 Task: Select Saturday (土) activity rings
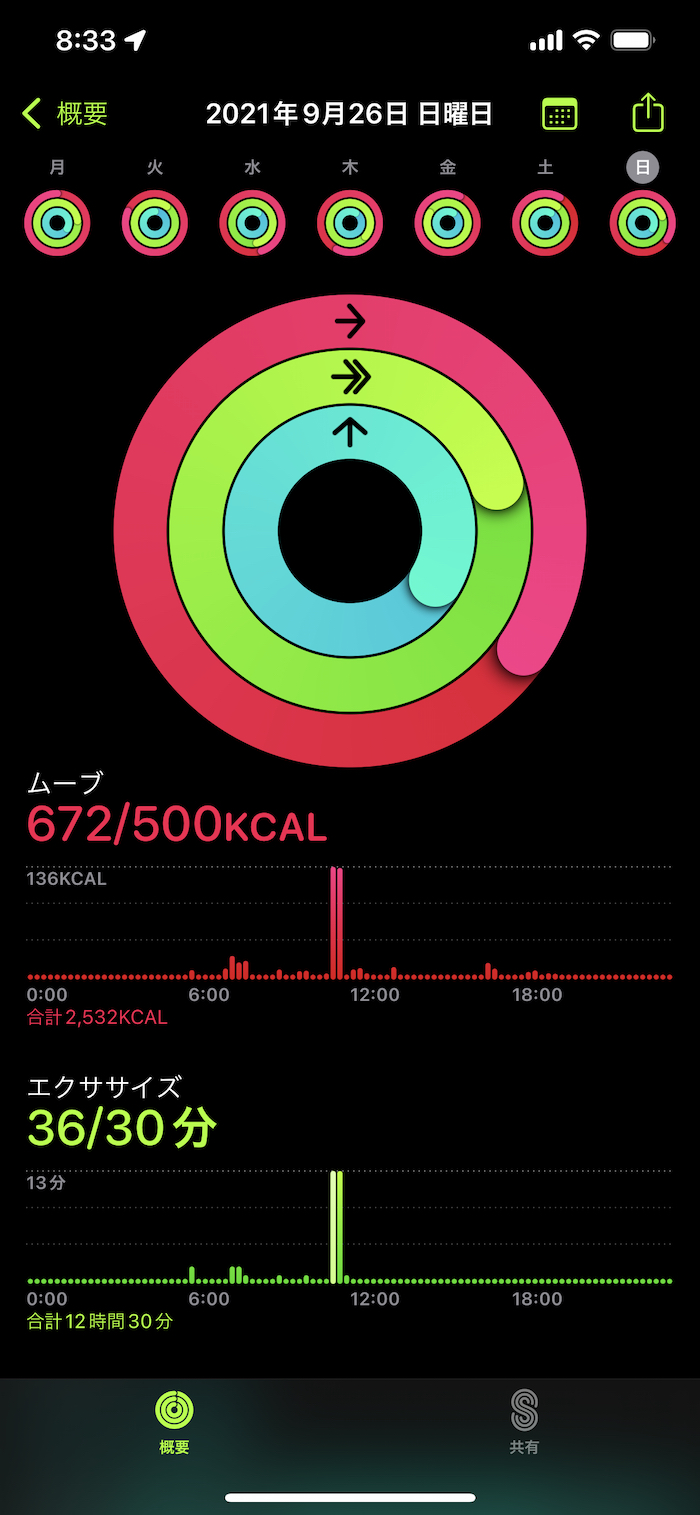click(x=545, y=222)
